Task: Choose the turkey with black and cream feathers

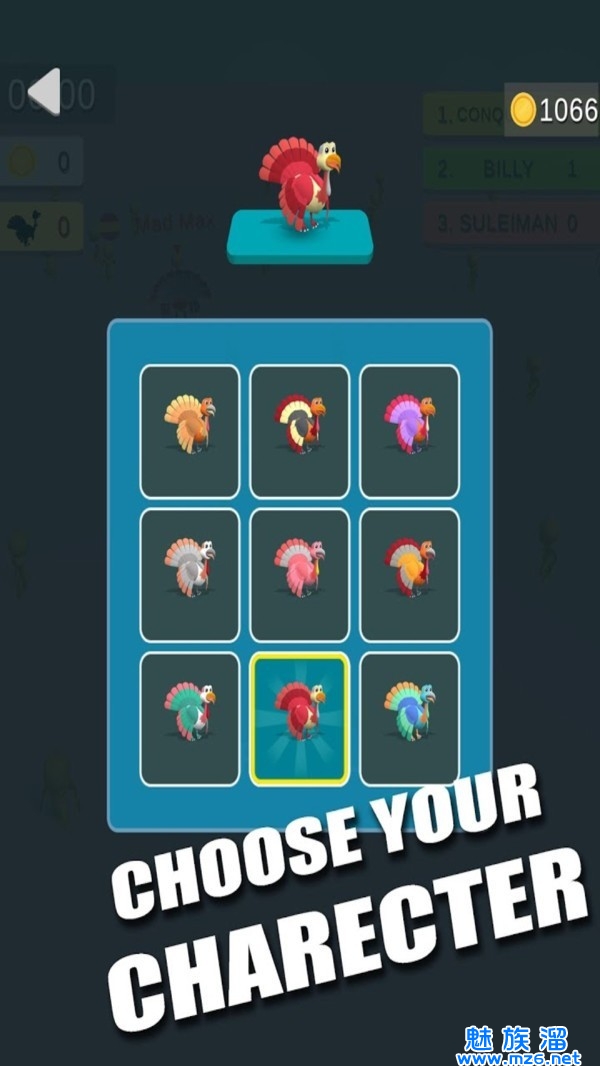Action: coord(300,431)
